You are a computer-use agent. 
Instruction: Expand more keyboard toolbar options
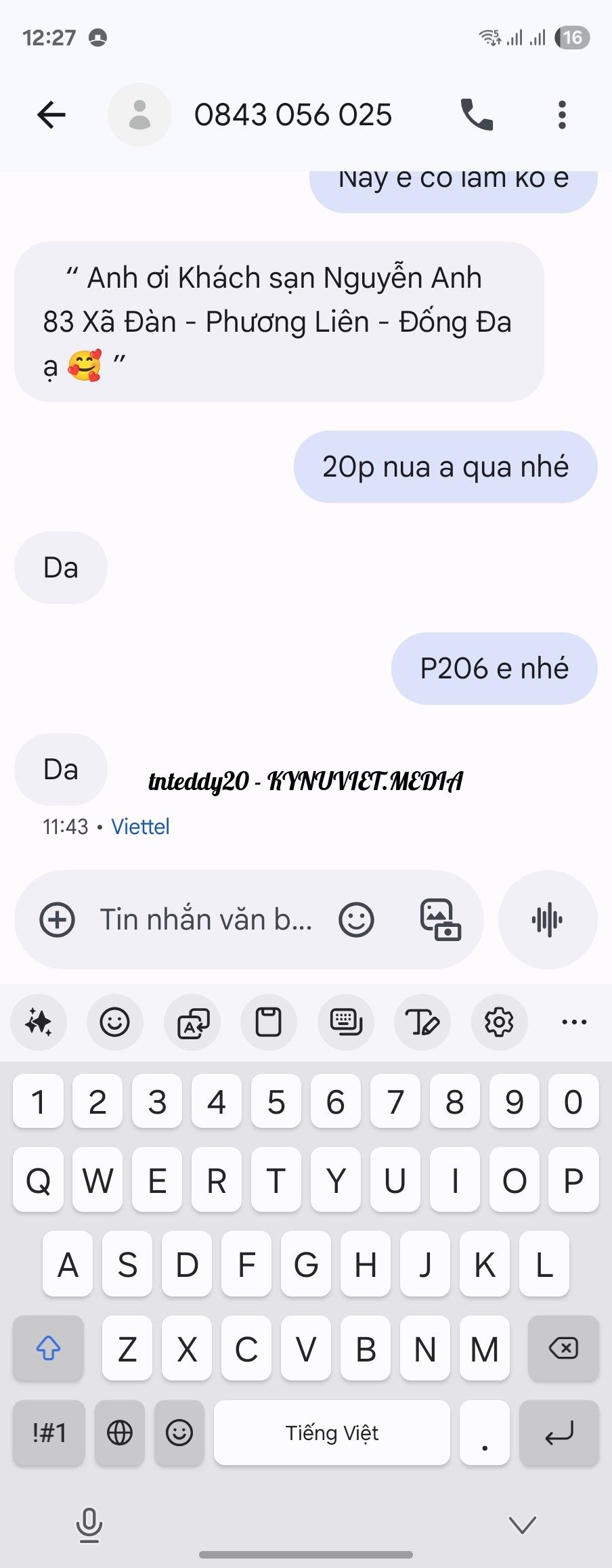point(574,1022)
